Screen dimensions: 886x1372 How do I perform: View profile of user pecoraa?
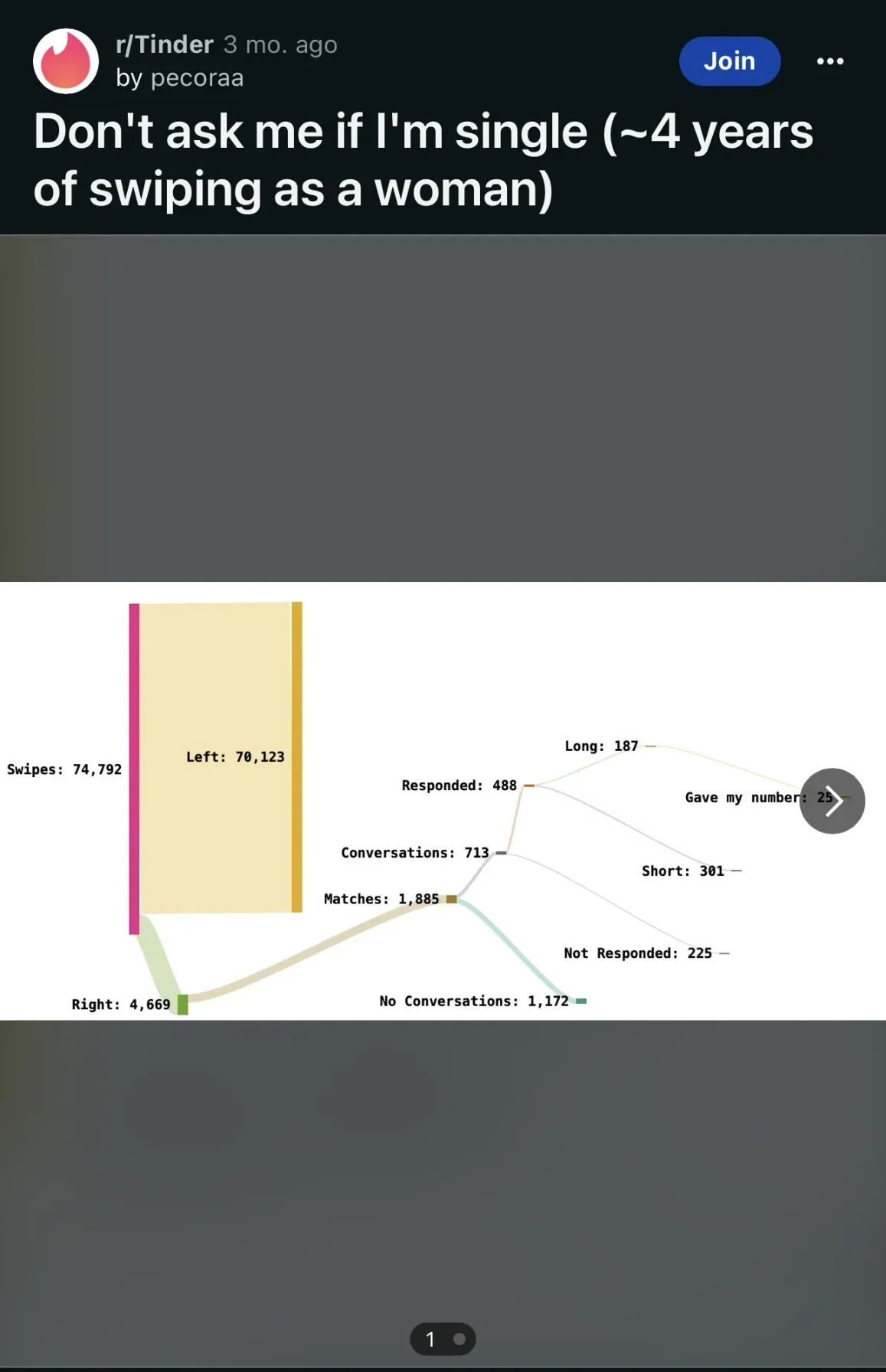[196, 78]
